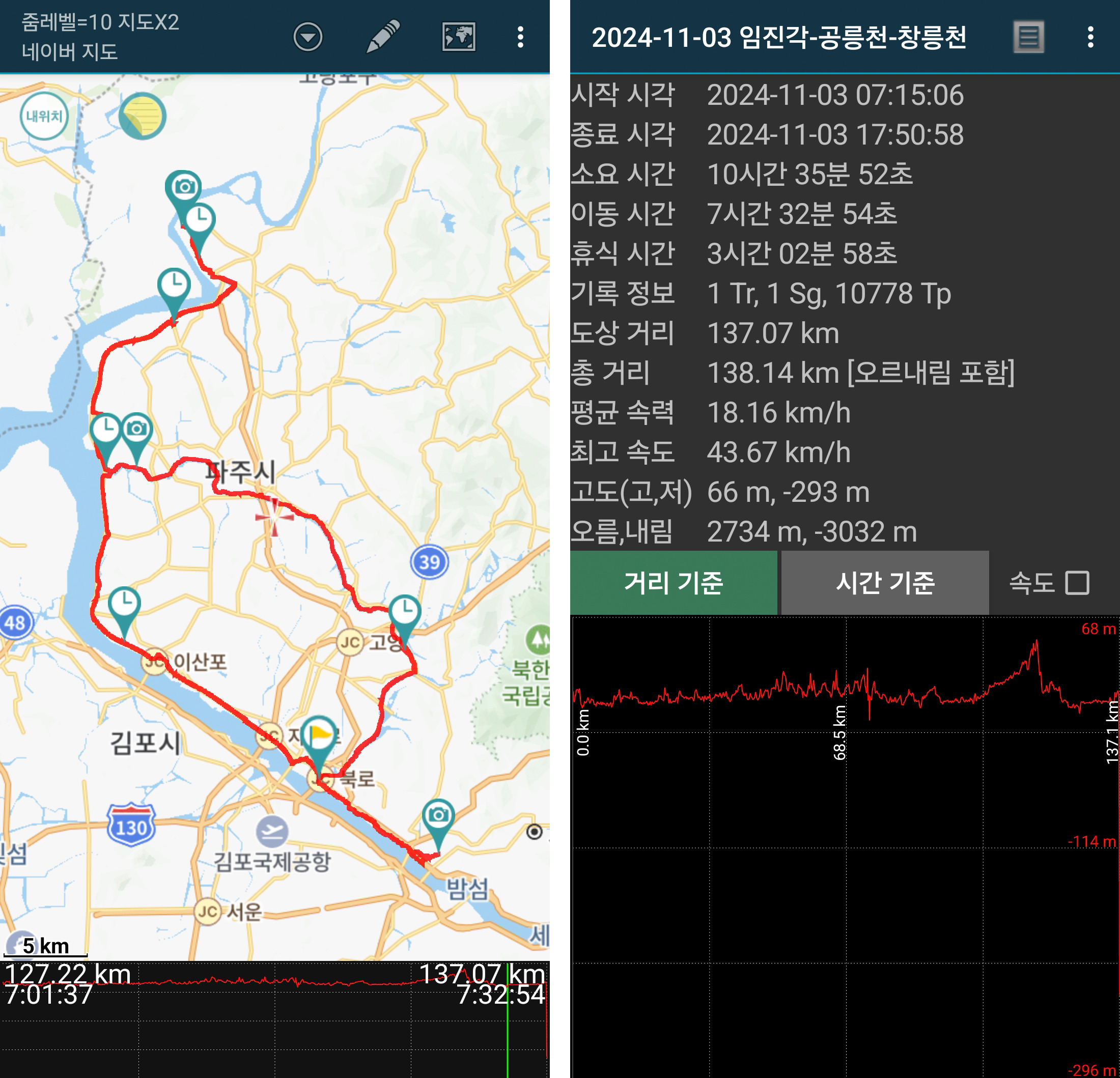Open the world map selection icon
Image resolution: width=1120 pixels, height=1078 pixels.
coord(458,37)
